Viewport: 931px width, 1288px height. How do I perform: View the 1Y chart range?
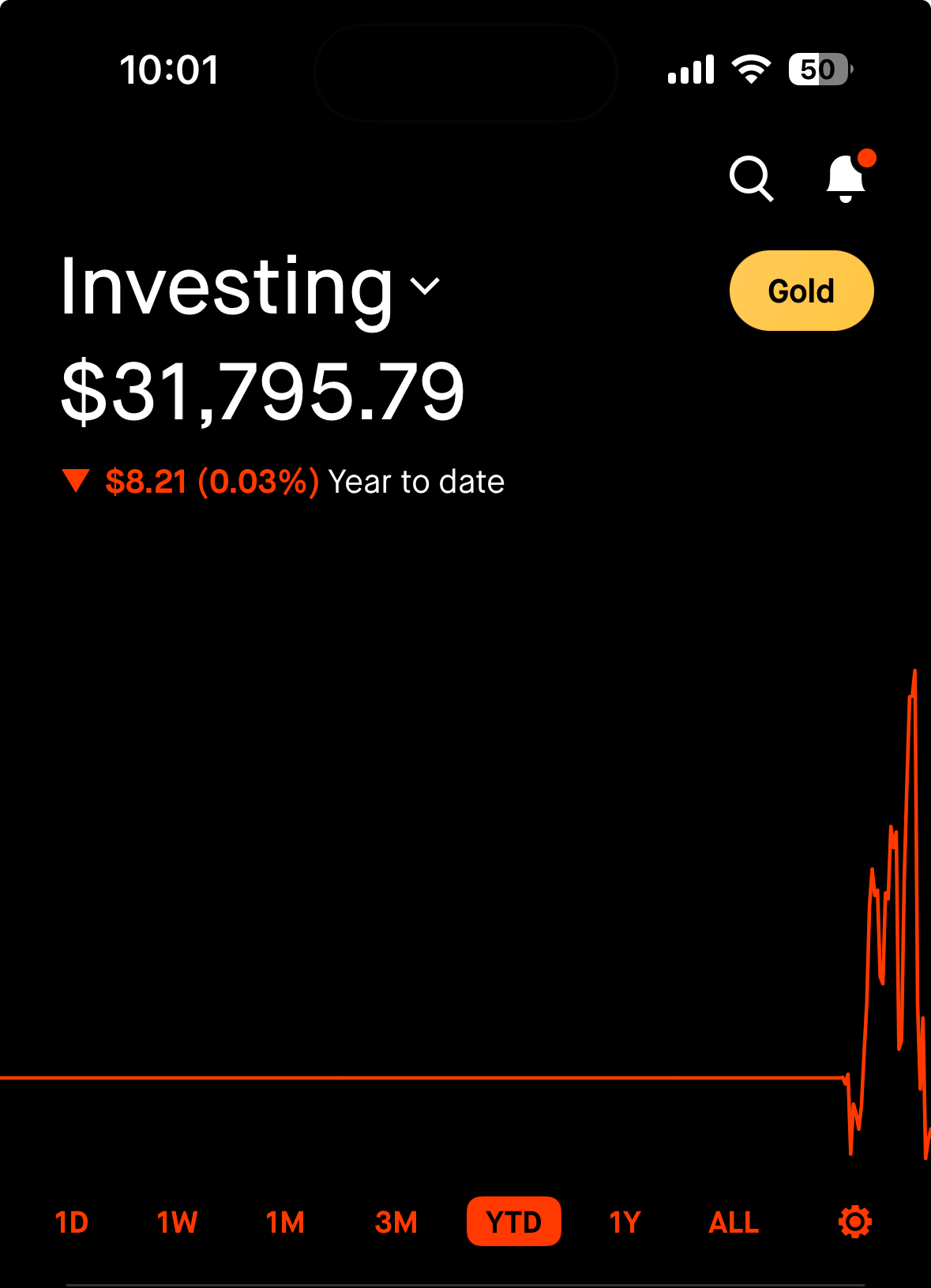(x=625, y=1222)
